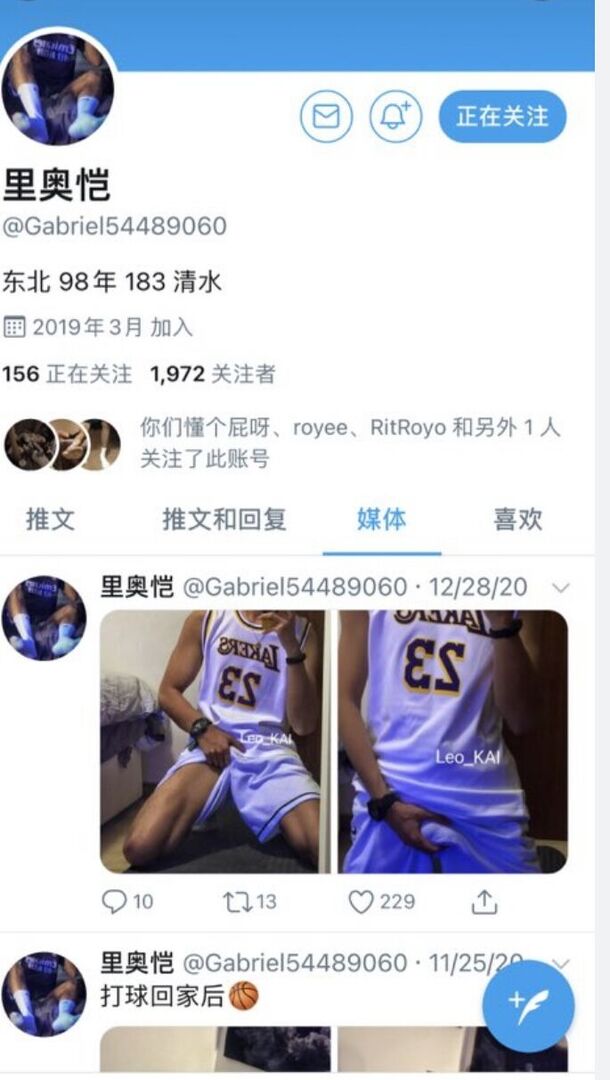Open the right photo in 12/28/20 tweet

pos(452,741)
